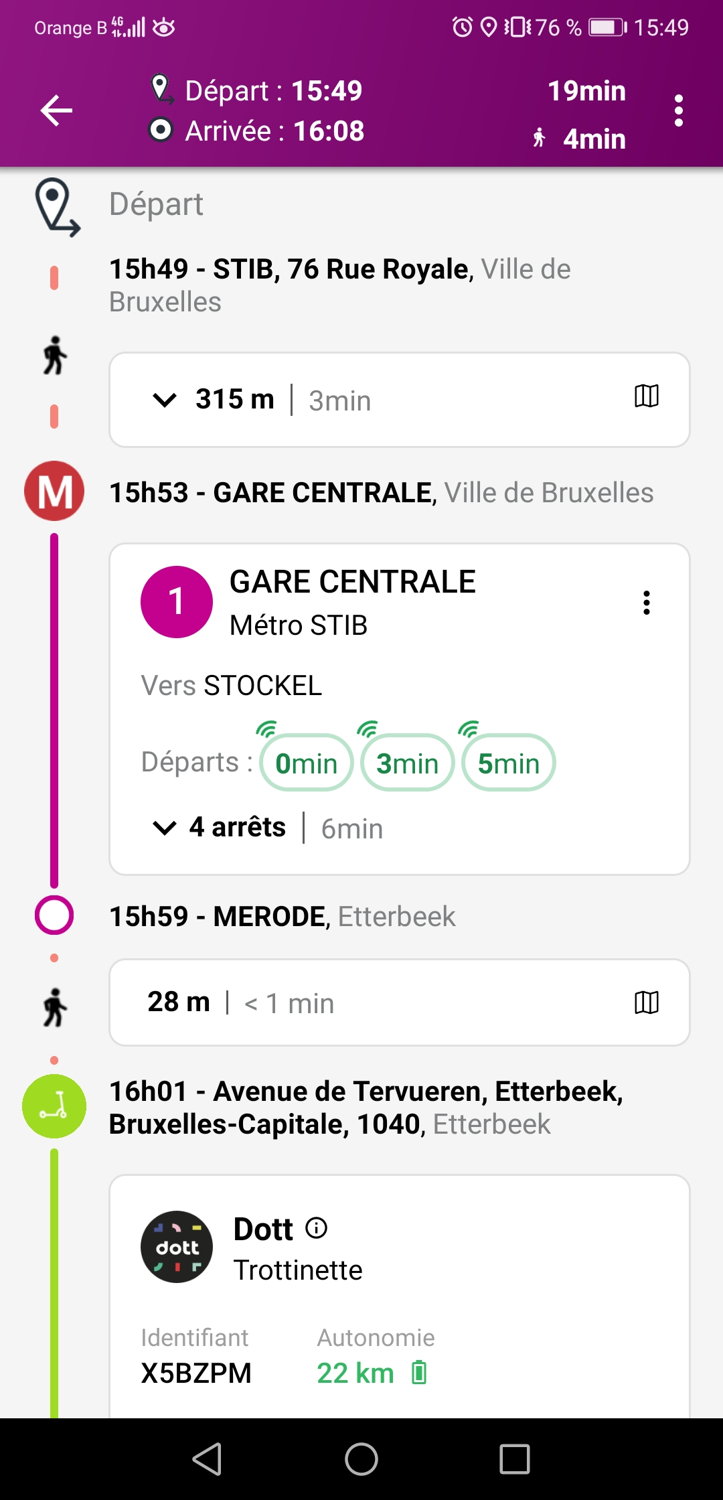View the map for the 315 m walk

tap(647, 396)
